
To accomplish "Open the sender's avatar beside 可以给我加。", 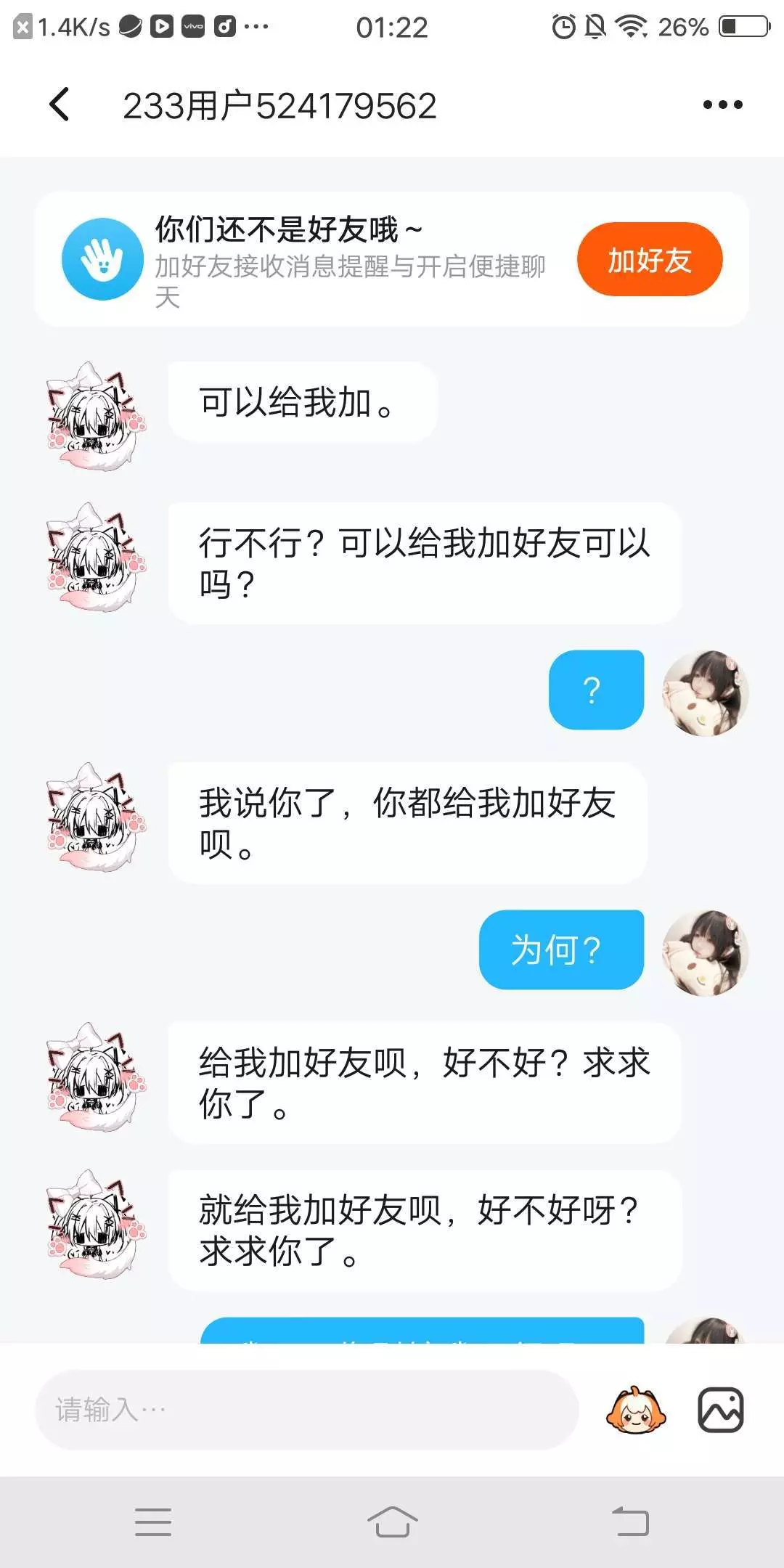I will click(x=97, y=416).
